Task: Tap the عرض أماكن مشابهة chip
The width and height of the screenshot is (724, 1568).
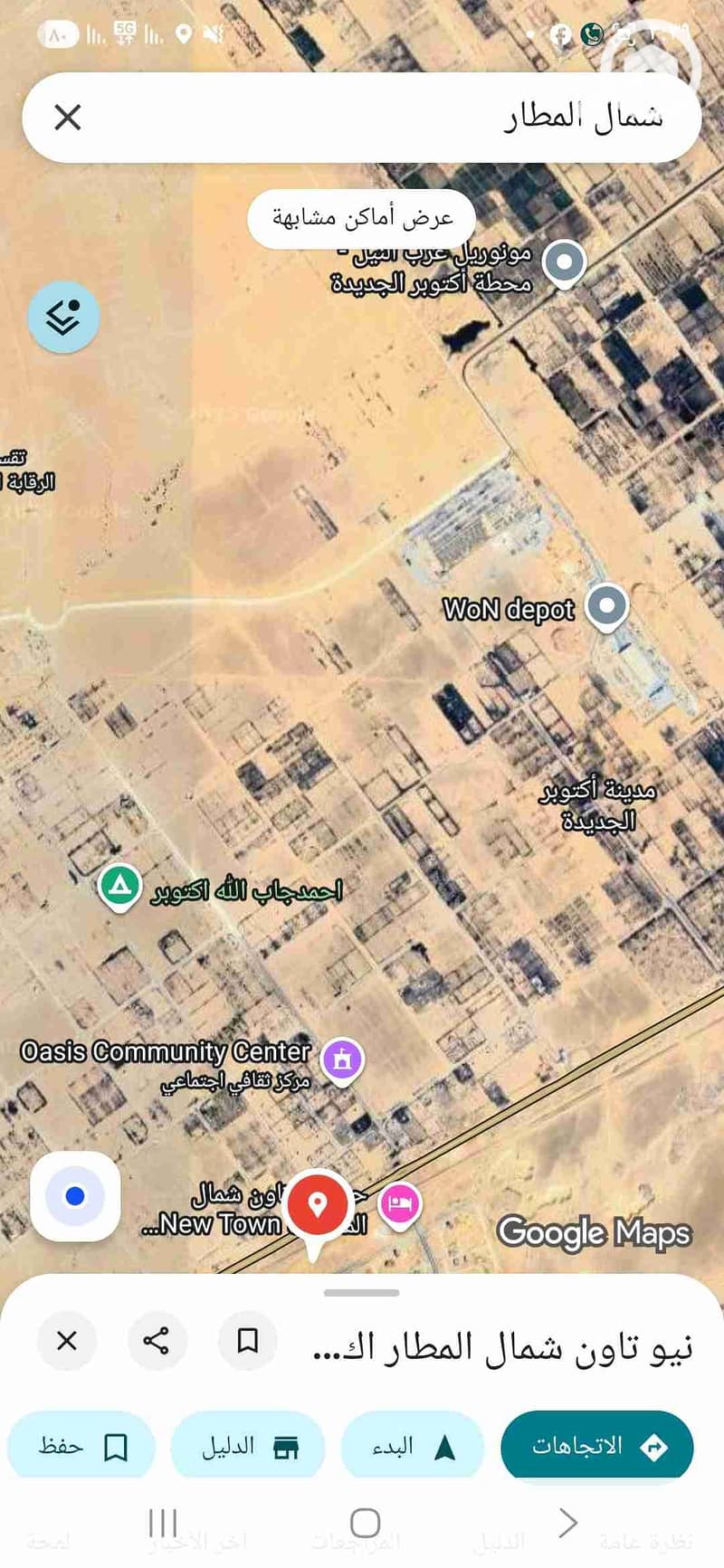Action: pos(362,218)
